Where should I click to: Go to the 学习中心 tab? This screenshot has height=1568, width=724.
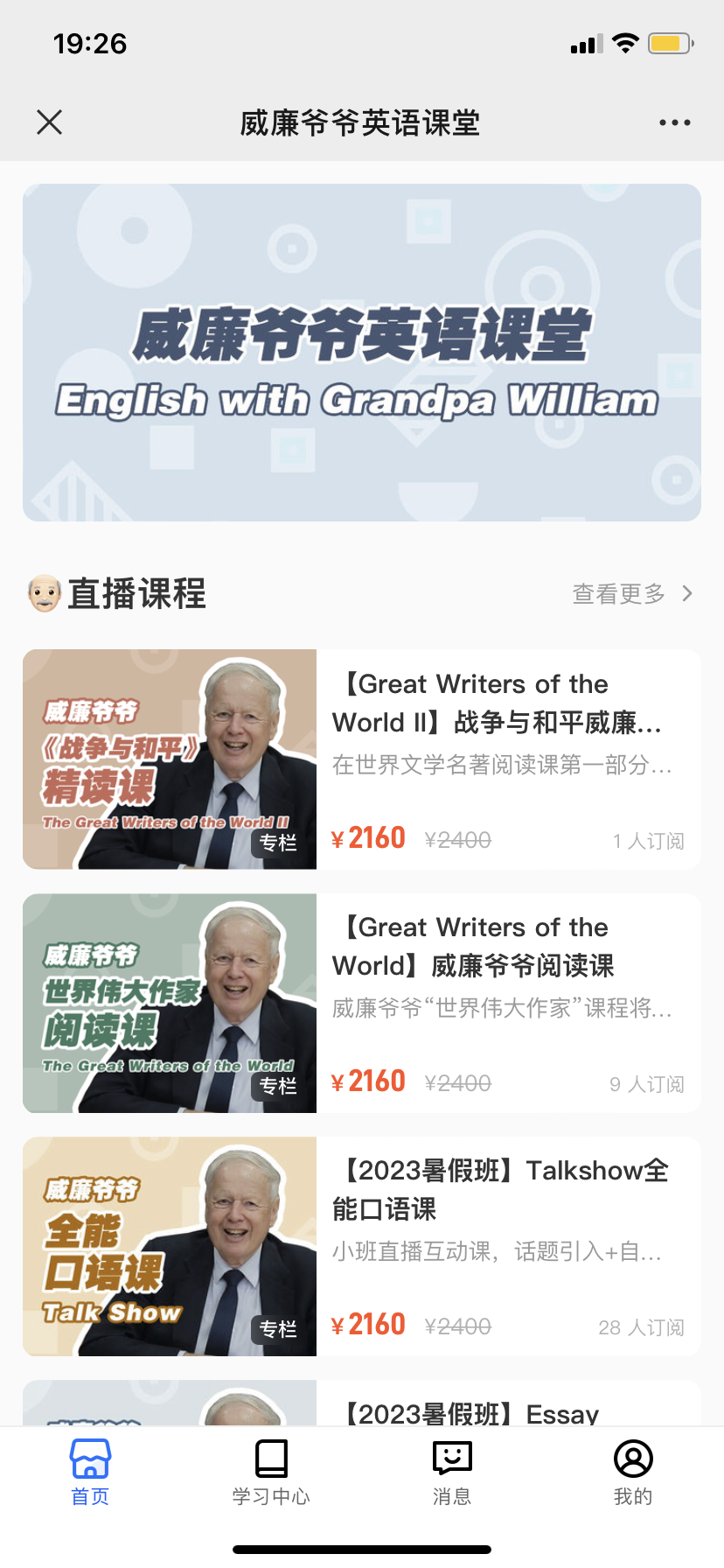271,1473
